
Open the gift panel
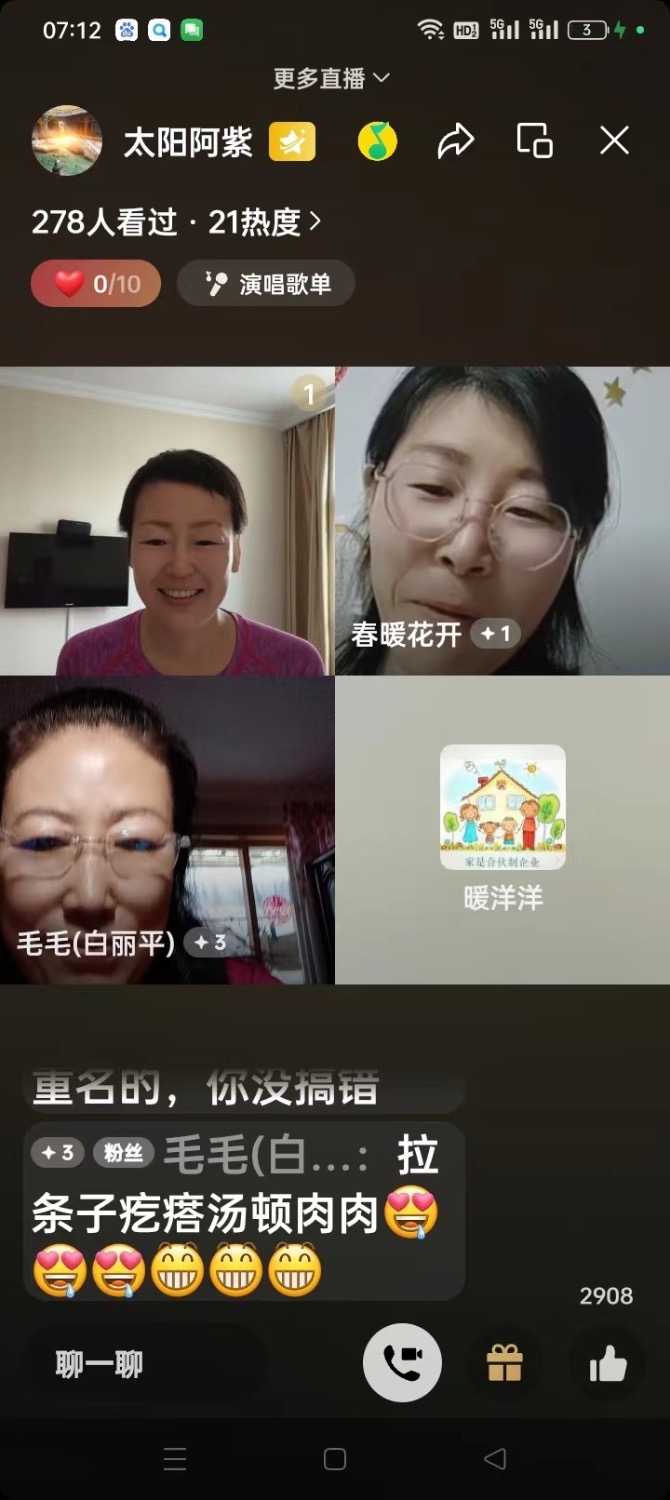[x=505, y=1363]
